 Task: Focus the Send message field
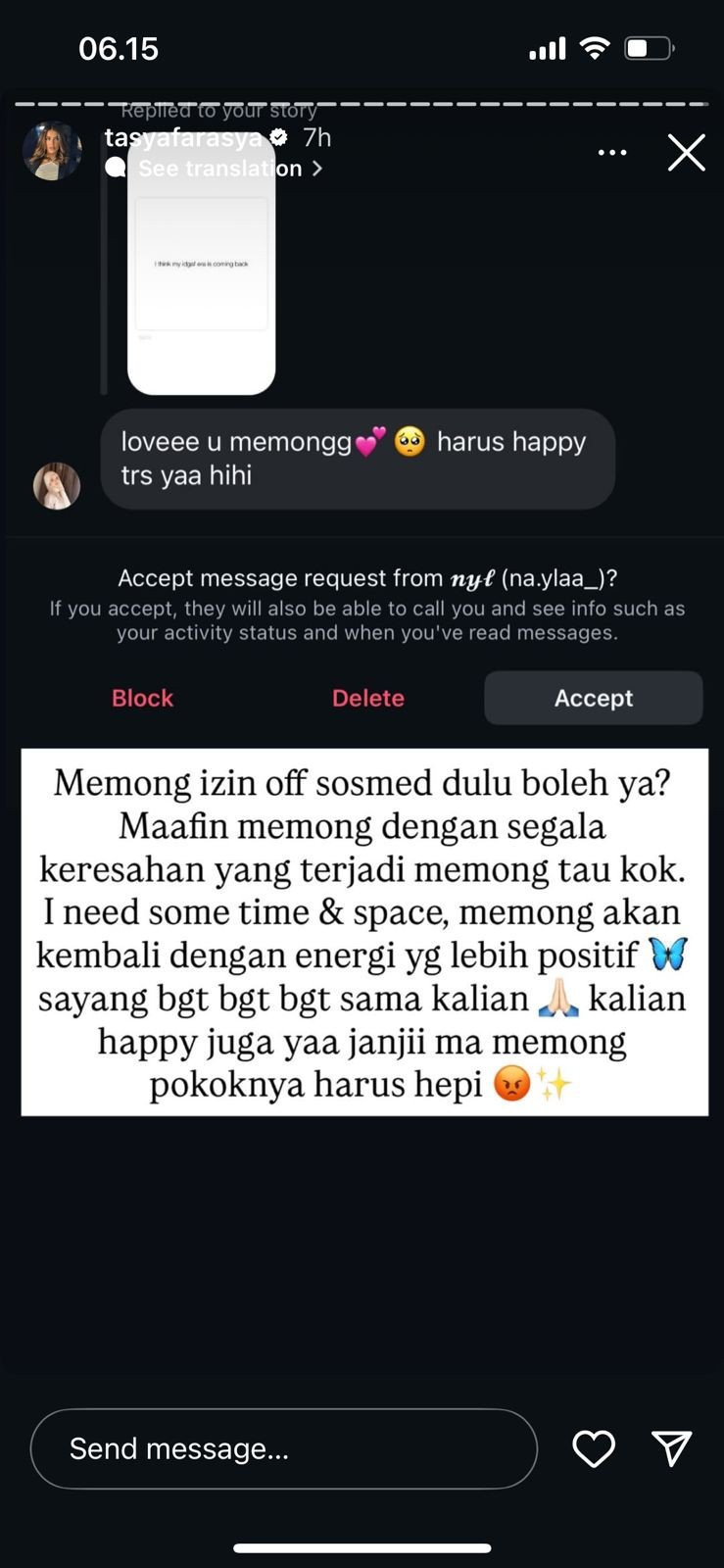pos(283,1448)
